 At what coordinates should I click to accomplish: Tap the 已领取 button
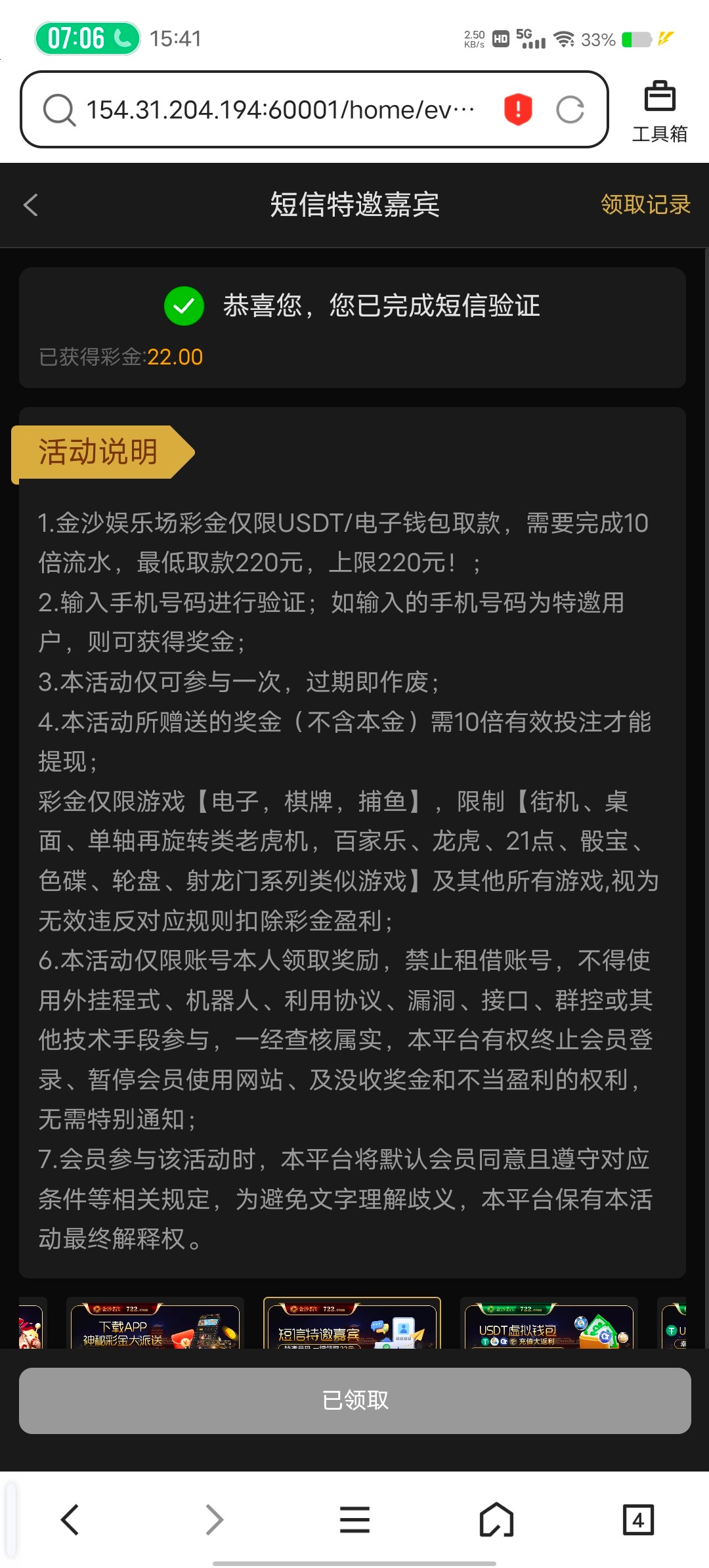[354, 1401]
